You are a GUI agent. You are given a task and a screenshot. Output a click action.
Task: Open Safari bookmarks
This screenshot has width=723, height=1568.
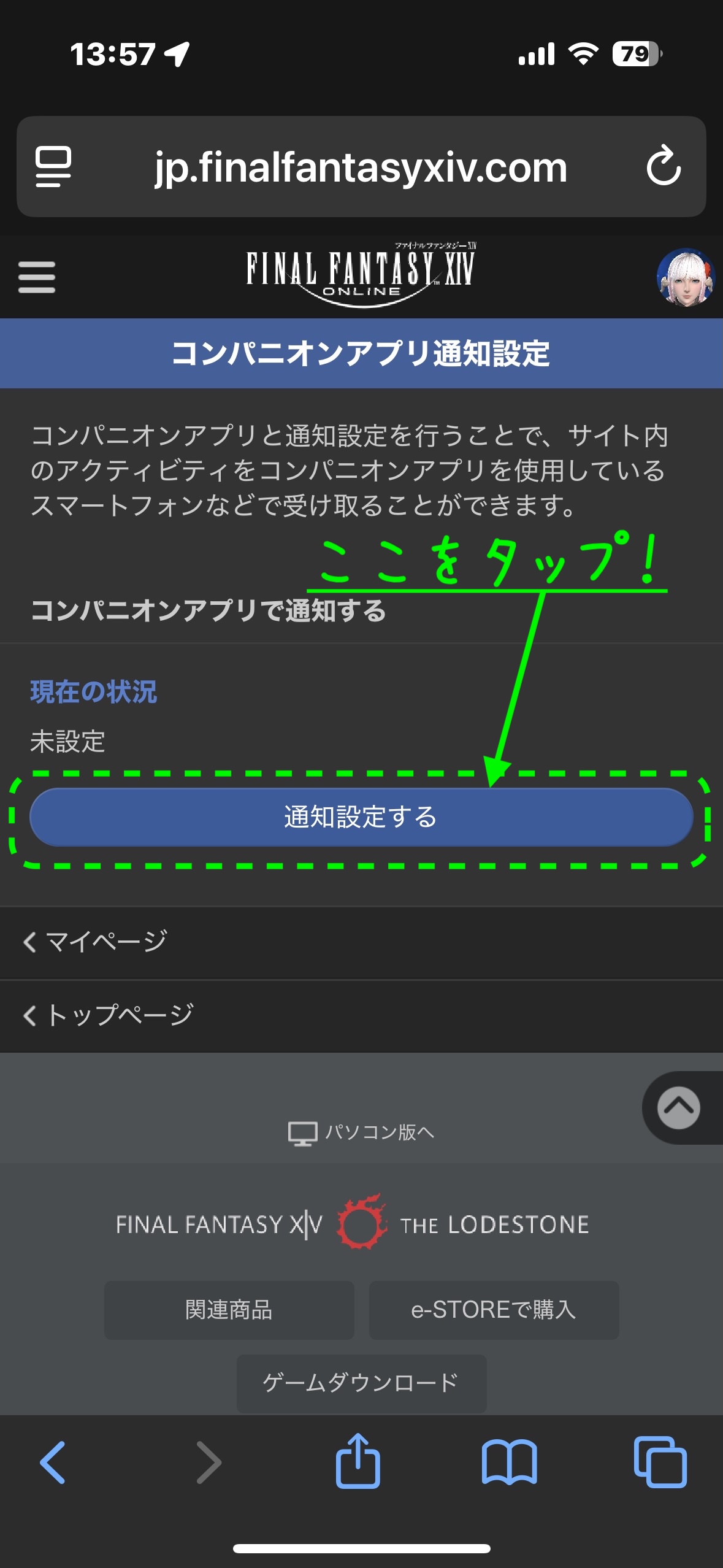point(509,1462)
